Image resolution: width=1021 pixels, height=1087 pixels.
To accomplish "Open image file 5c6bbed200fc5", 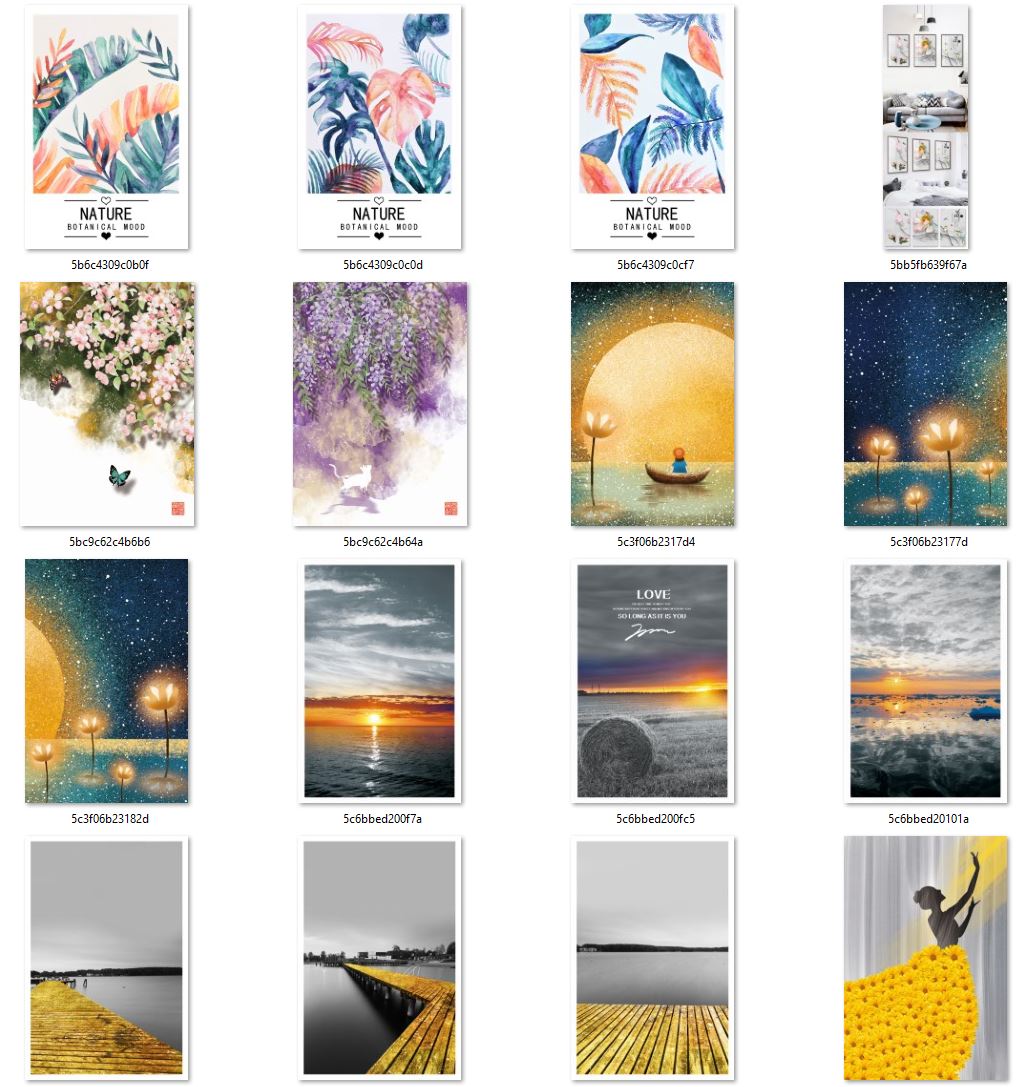I will coord(652,680).
